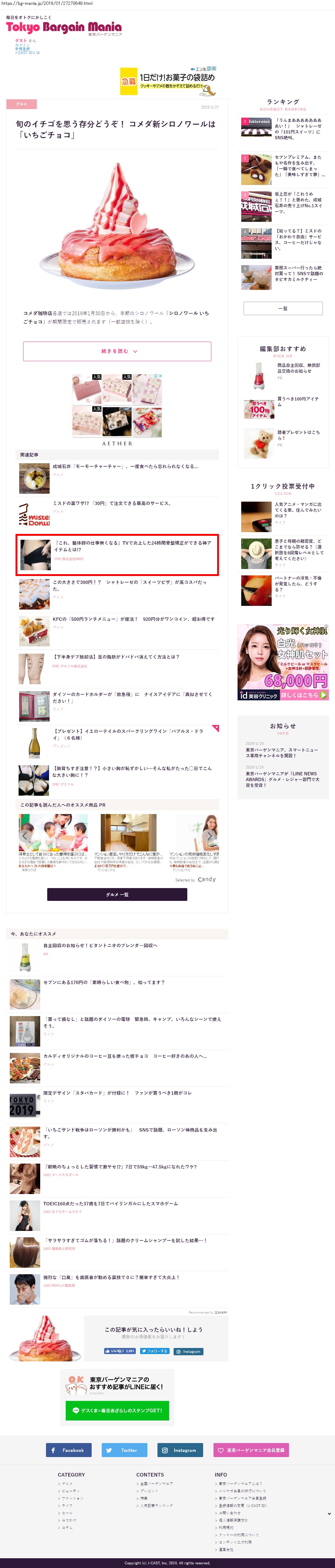Open the ログイン link in the header

[x=21, y=45]
